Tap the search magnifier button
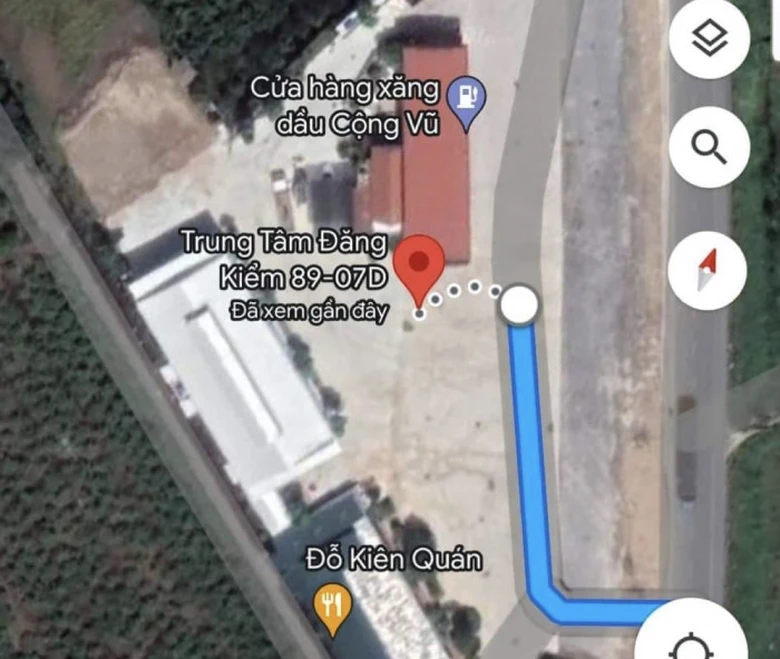 click(x=709, y=149)
